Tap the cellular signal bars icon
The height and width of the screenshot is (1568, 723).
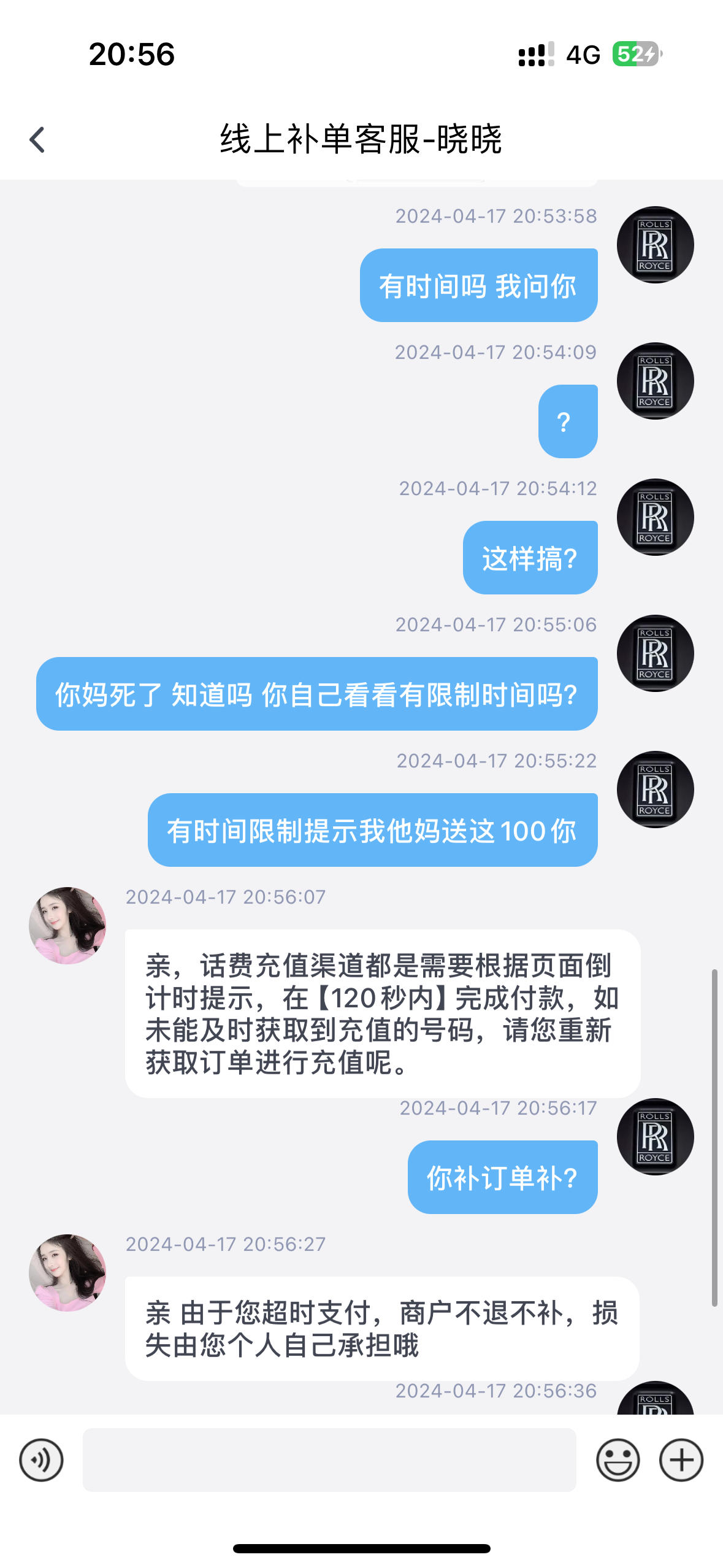tap(535, 56)
